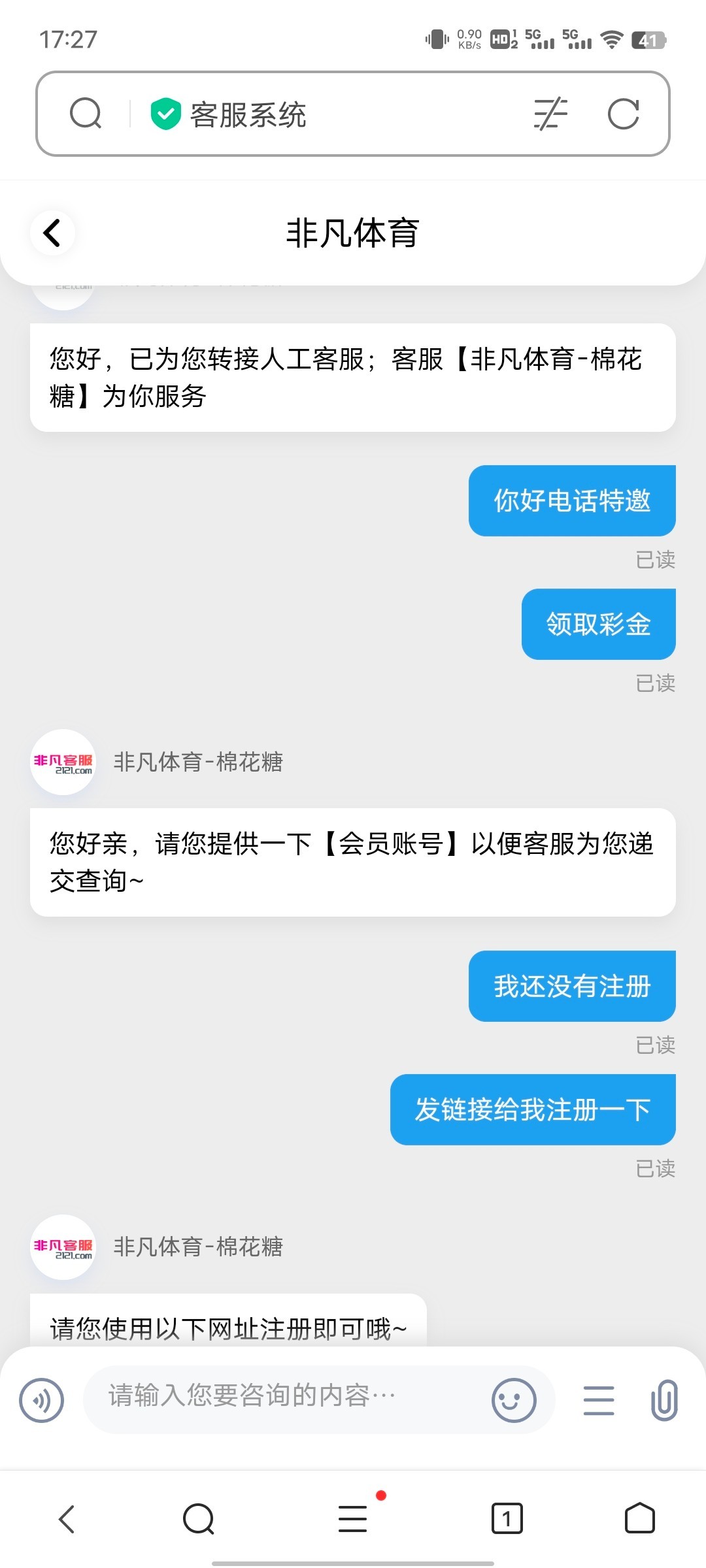This screenshot has width=706, height=1568.
Task: Tap the voice input icon
Action: pos(42,1400)
